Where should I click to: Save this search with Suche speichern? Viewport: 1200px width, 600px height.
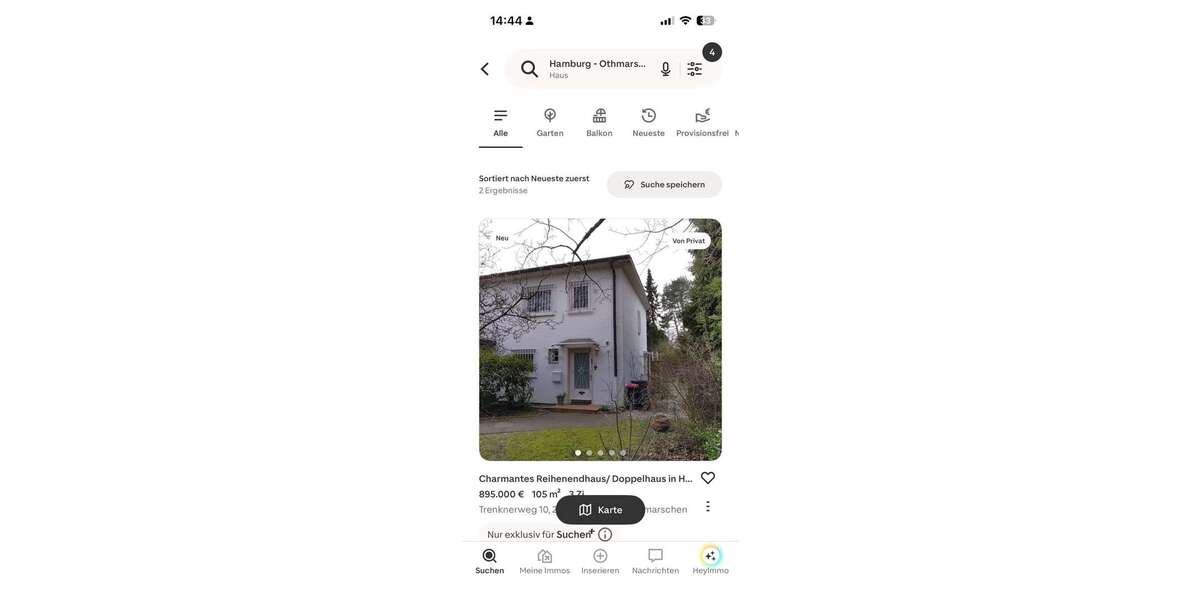click(664, 184)
